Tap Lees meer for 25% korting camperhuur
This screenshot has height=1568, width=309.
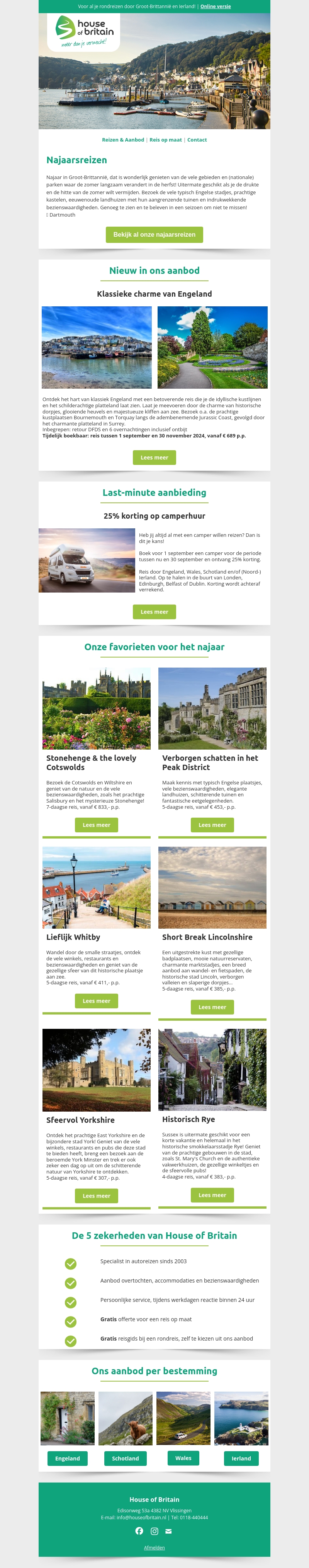(154, 612)
